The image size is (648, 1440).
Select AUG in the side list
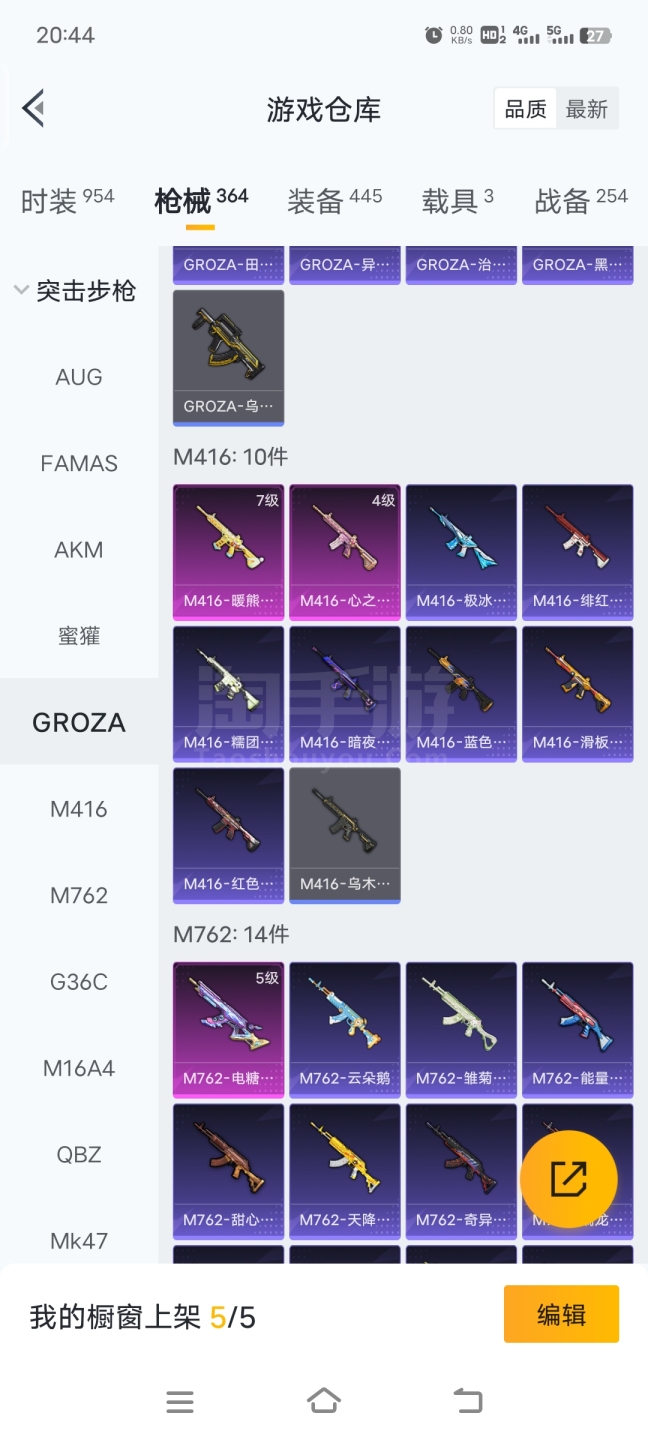79,377
